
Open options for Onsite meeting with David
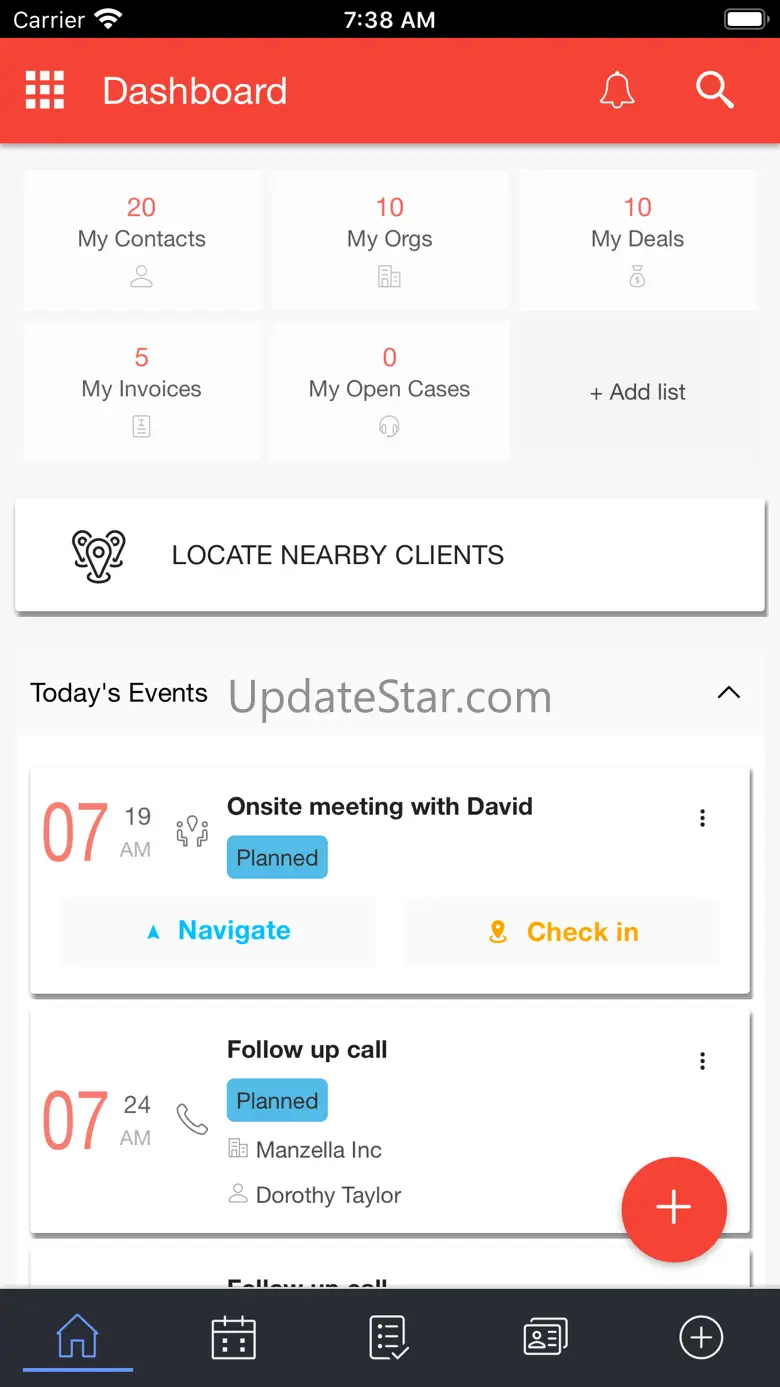pos(702,818)
